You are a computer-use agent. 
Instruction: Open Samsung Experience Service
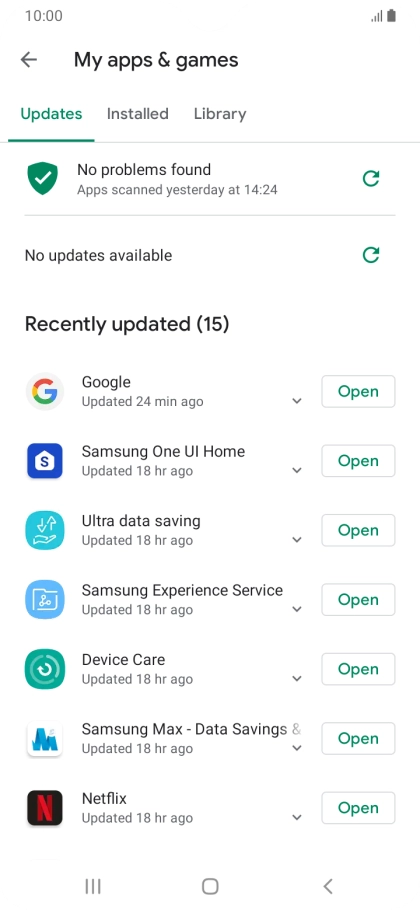359,600
